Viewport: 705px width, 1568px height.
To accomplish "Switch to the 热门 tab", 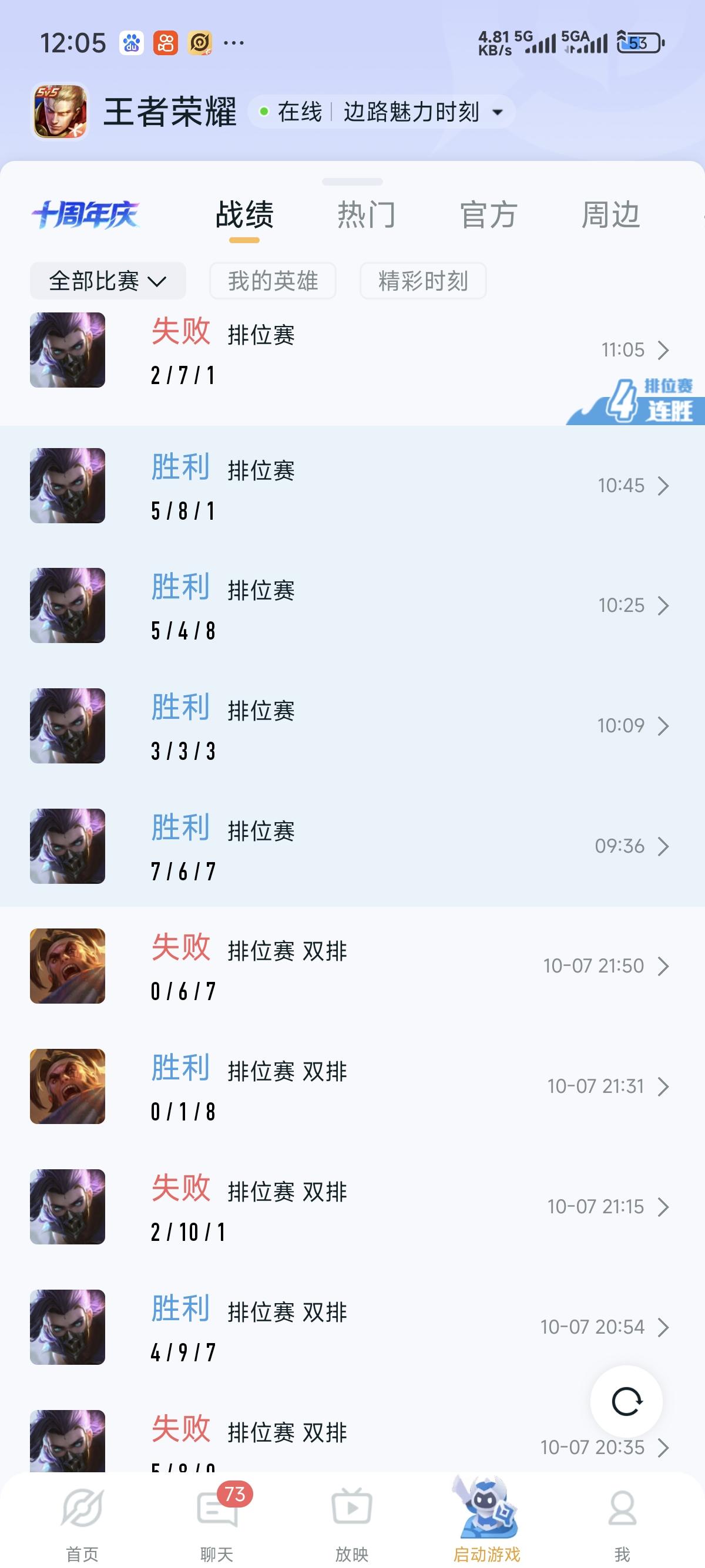I will [367, 215].
